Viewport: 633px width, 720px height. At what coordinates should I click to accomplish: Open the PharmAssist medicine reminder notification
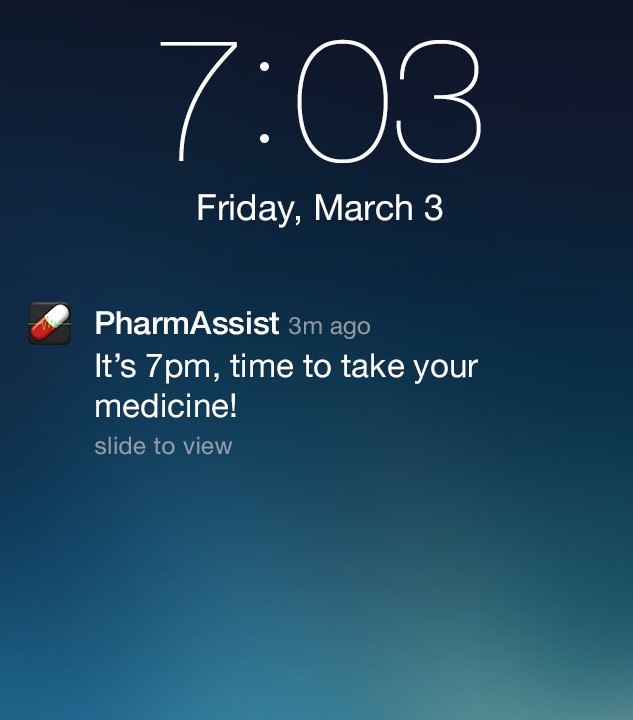pyautogui.click(x=285, y=385)
